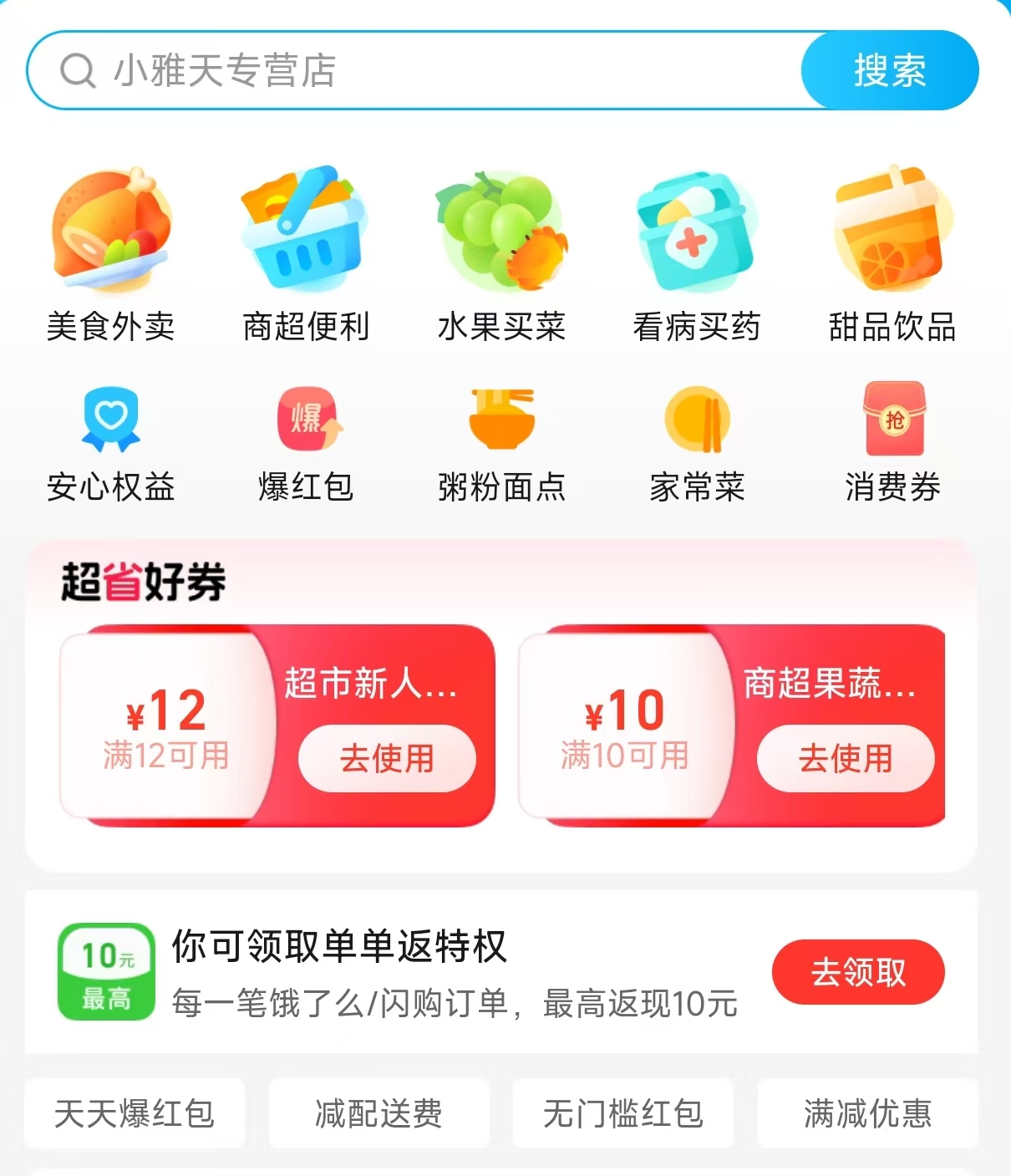Image resolution: width=1011 pixels, height=1176 pixels.
Task: Use the ¥12 超市新人 coupon
Action: pos(387,759)
